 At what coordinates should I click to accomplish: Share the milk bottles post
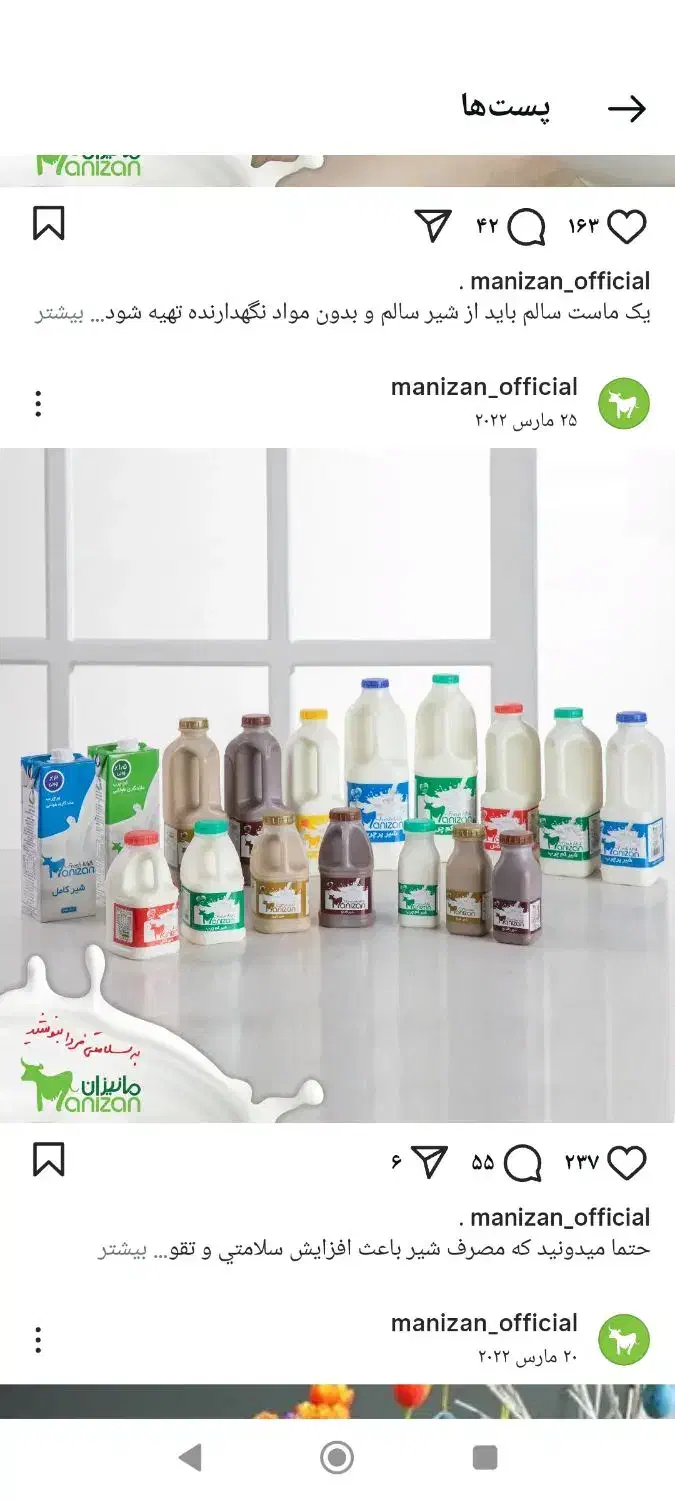(429, 1162)
